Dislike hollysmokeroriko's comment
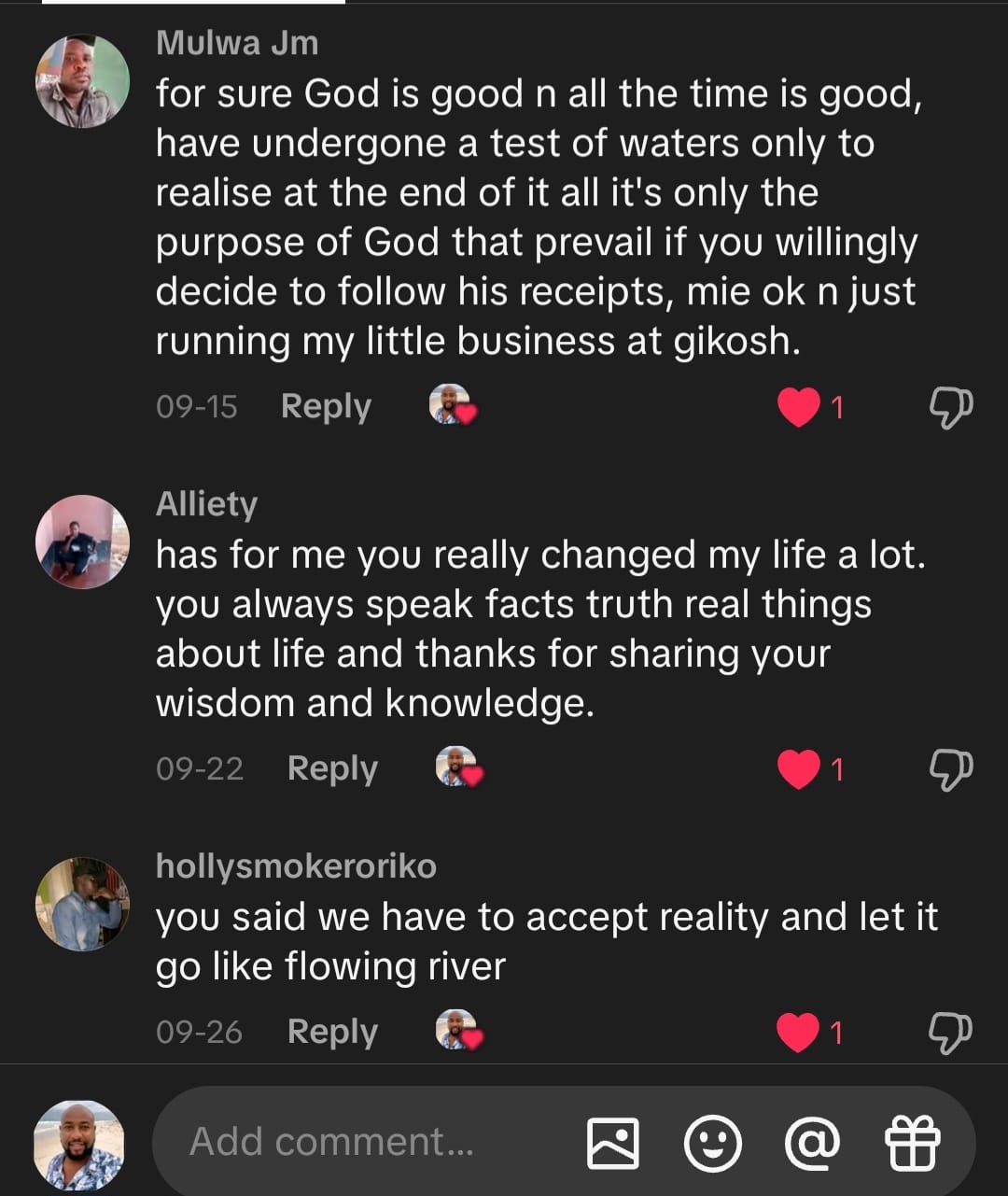Screen dimensions: 1008x1196 (950, 1032)
